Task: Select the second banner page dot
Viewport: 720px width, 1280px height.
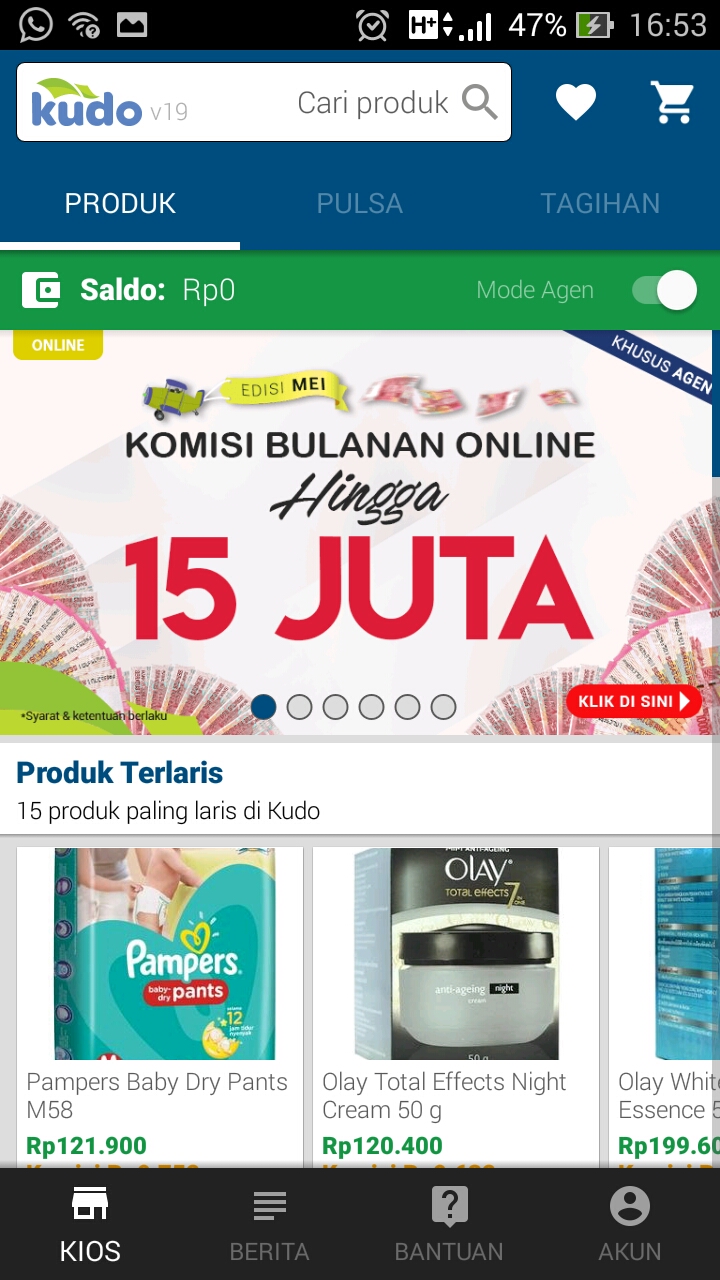Action: click(299, 707)
